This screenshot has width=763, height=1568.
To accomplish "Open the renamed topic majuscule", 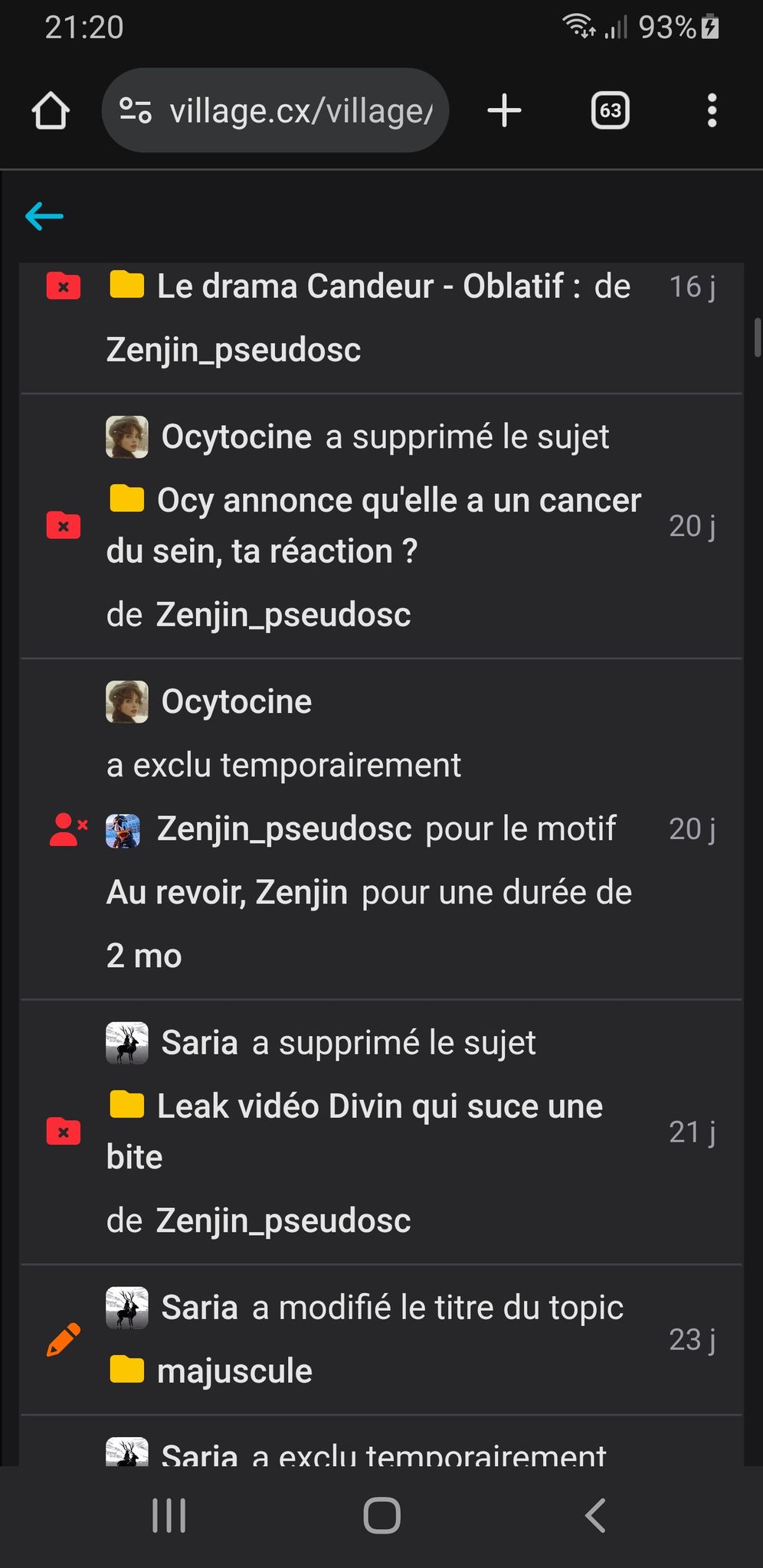I will [234, 1371].
